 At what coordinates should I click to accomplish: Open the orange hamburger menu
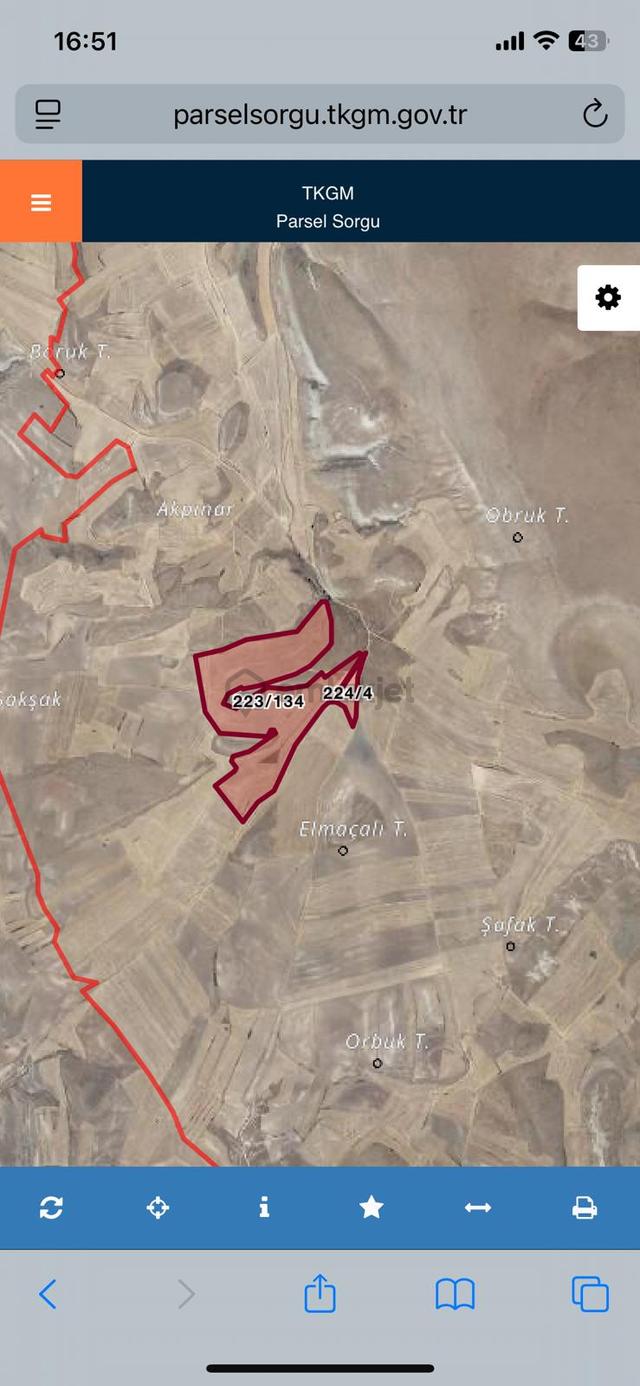pyautogui.click(x=41, y=202)
